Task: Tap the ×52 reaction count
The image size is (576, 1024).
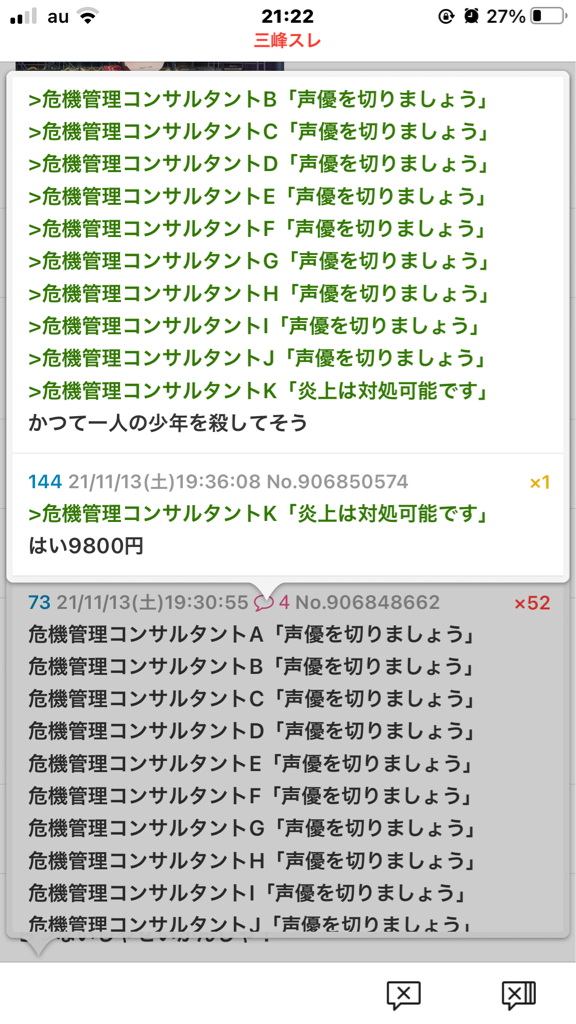Action: point(532,603)
